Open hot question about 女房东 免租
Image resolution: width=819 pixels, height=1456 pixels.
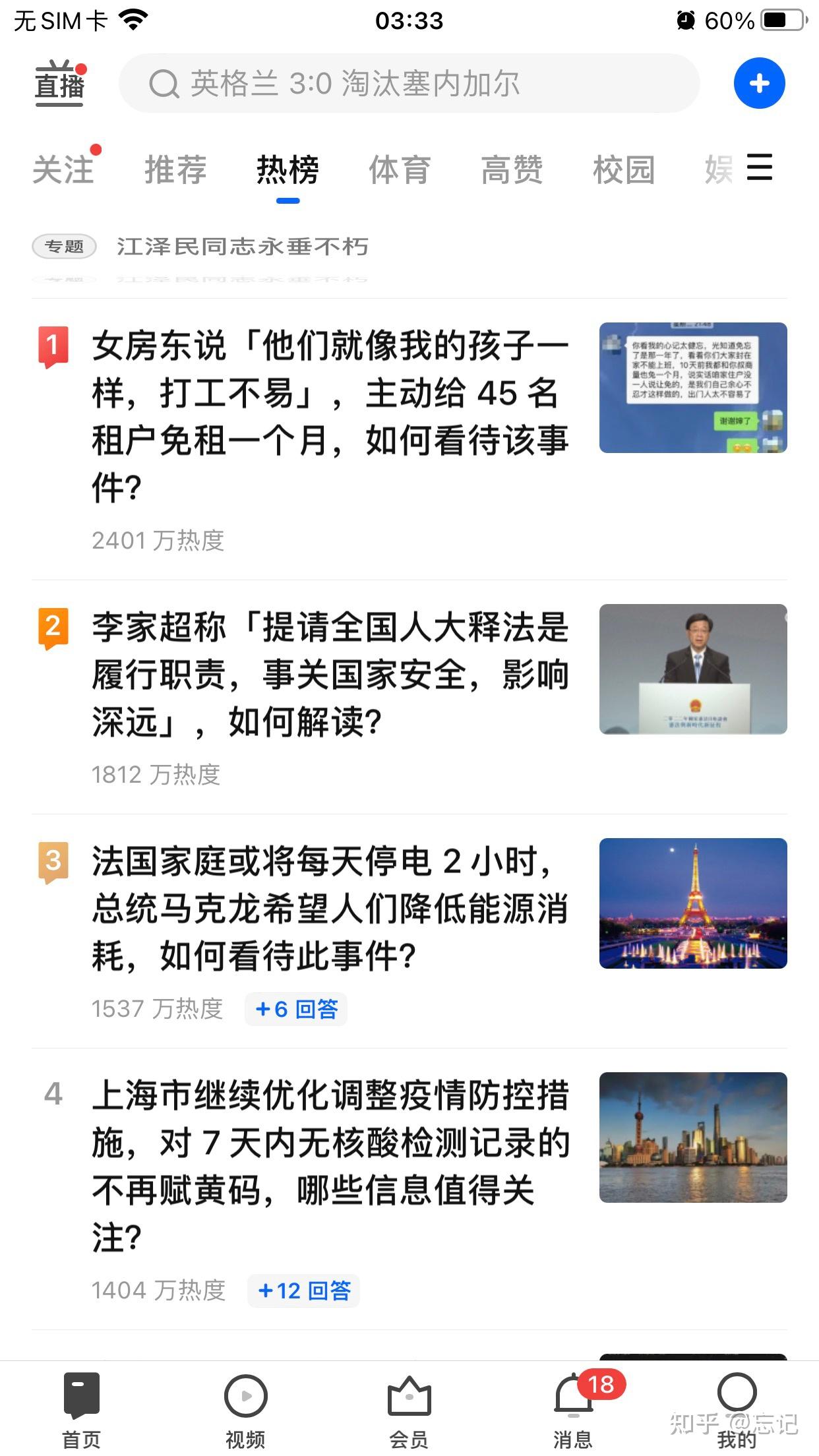[x=330, y=416]
